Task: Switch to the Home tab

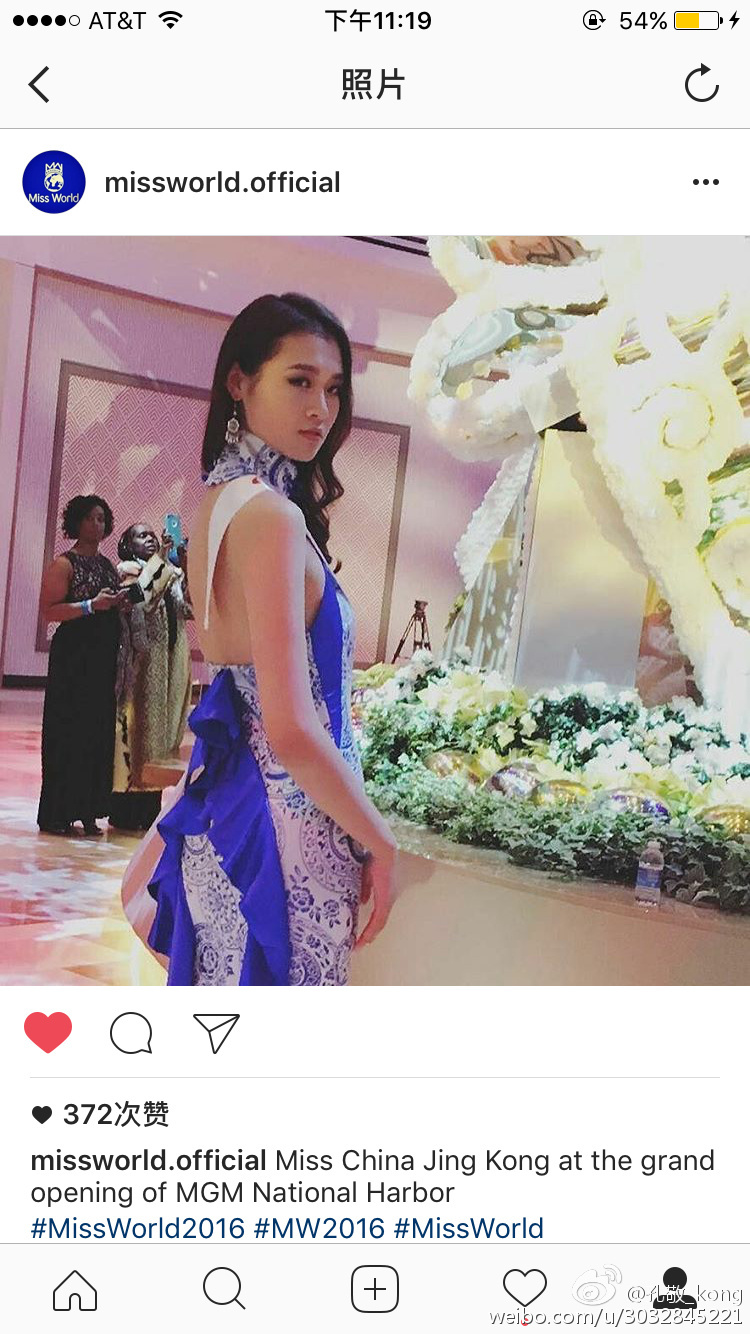Action: pyautogui.click(x=75, y=1289)
